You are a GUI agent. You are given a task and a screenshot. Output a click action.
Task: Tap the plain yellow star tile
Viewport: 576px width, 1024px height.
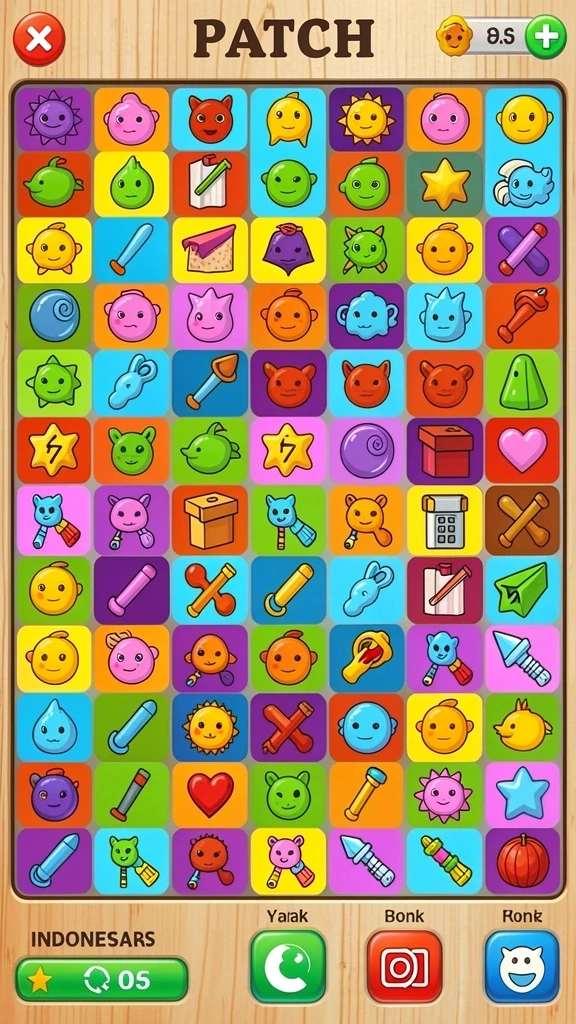tap(445, 184)
